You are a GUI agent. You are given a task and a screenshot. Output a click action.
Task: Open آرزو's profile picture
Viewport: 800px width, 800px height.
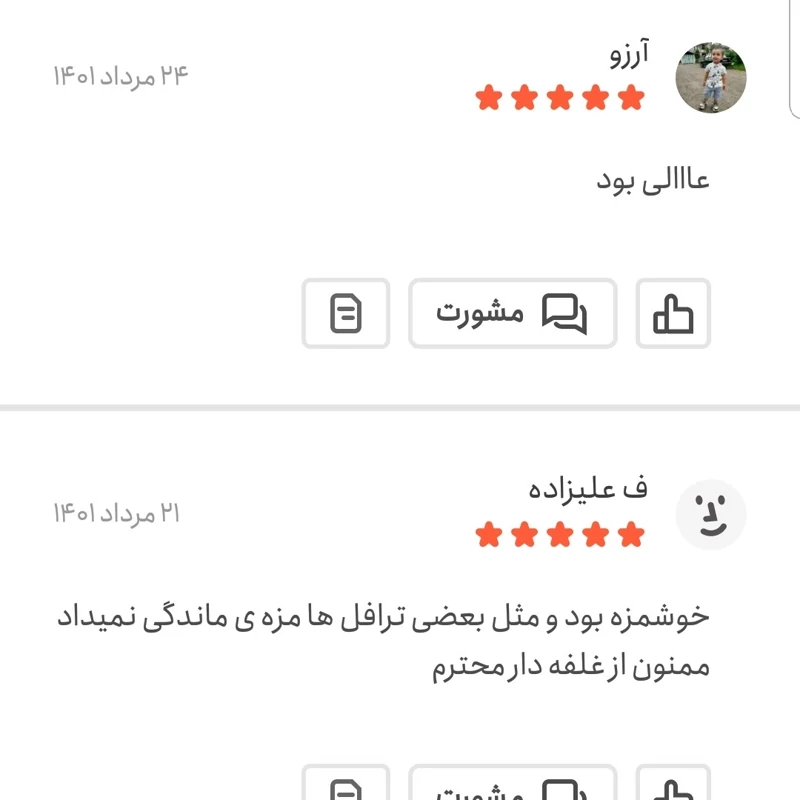click(x=711, y=78)
